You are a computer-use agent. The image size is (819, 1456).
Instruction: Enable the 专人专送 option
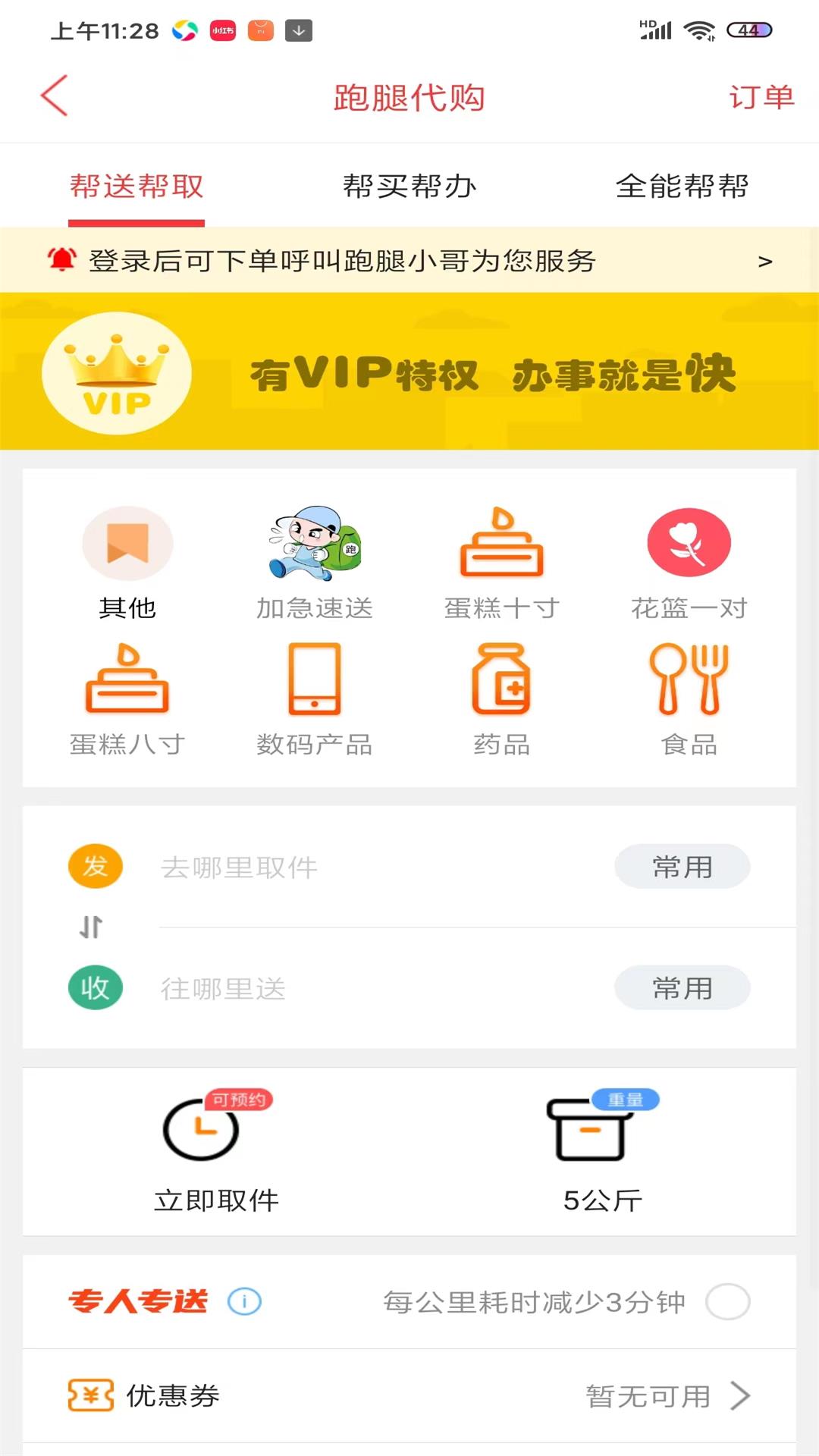[x=727, y=1302]
